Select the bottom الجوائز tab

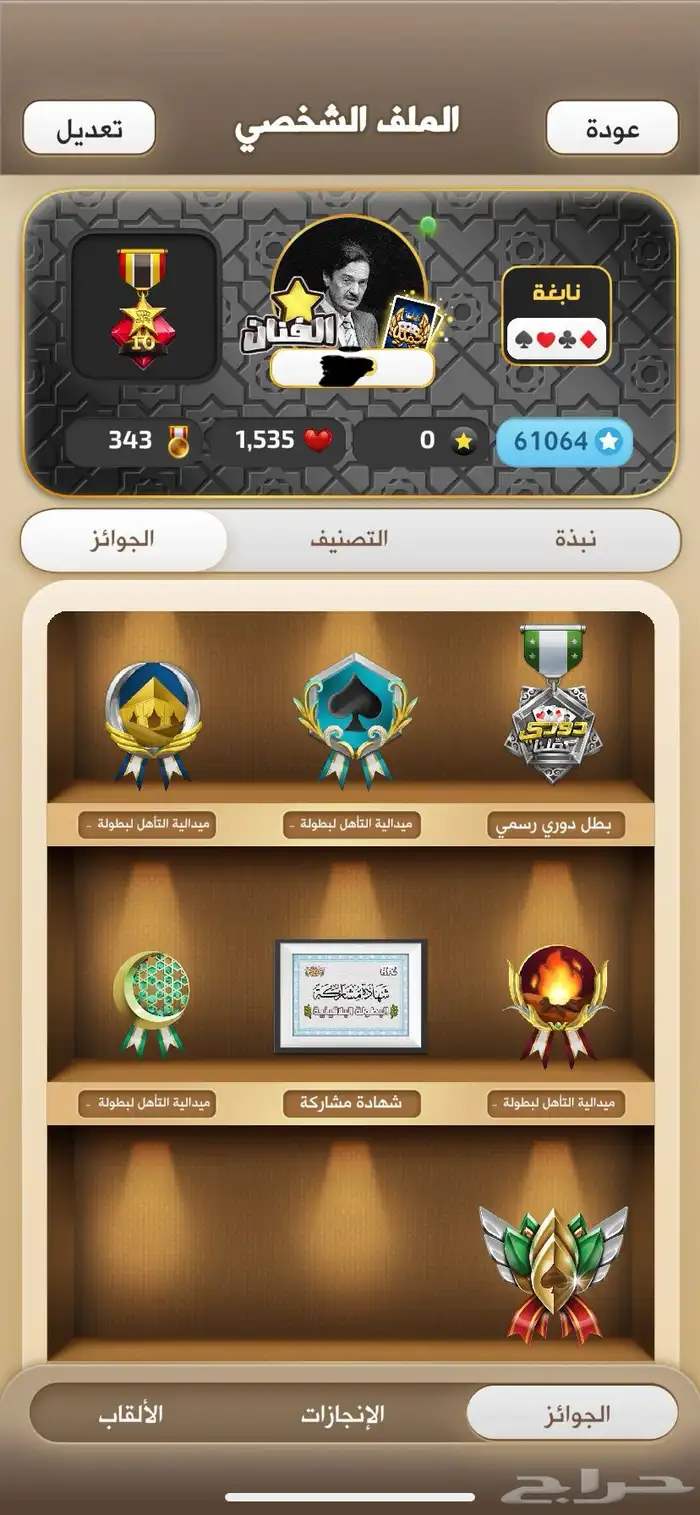point(572,1414)
